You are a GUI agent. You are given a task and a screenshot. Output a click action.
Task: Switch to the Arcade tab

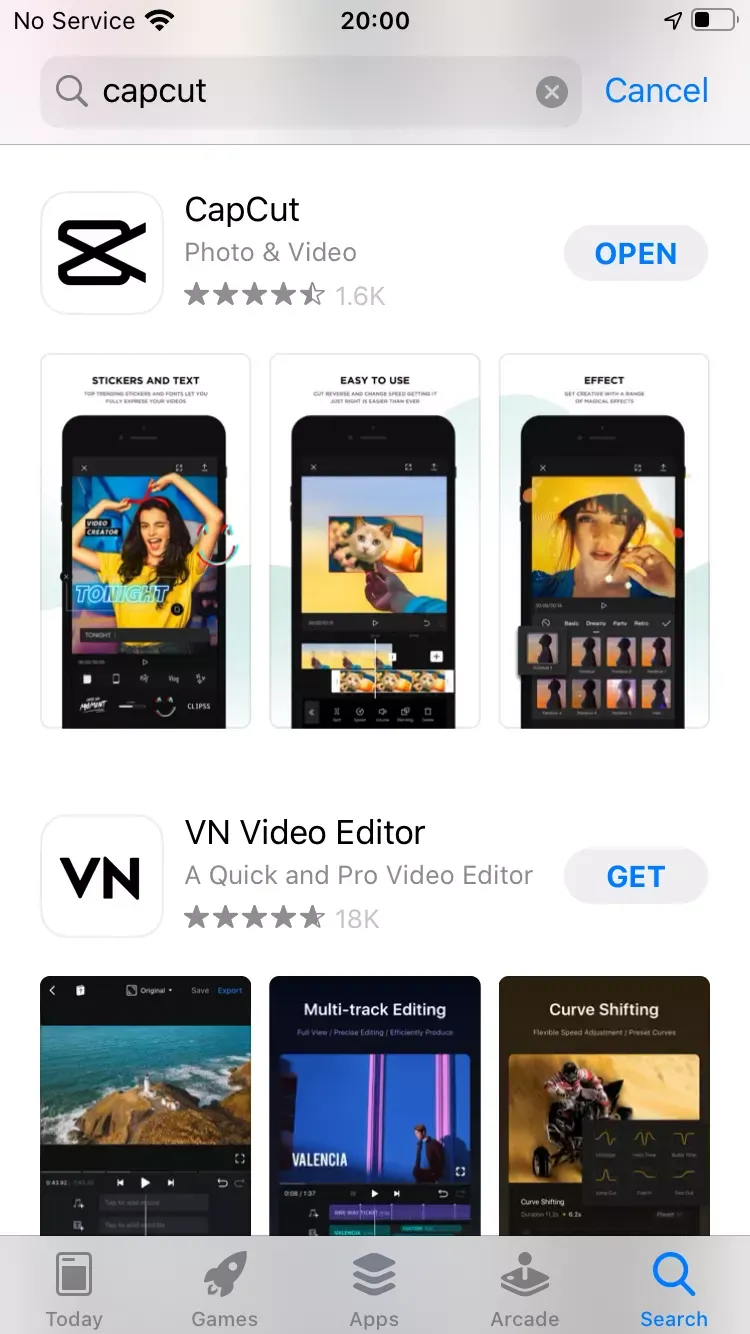[x=524, y=1289]
